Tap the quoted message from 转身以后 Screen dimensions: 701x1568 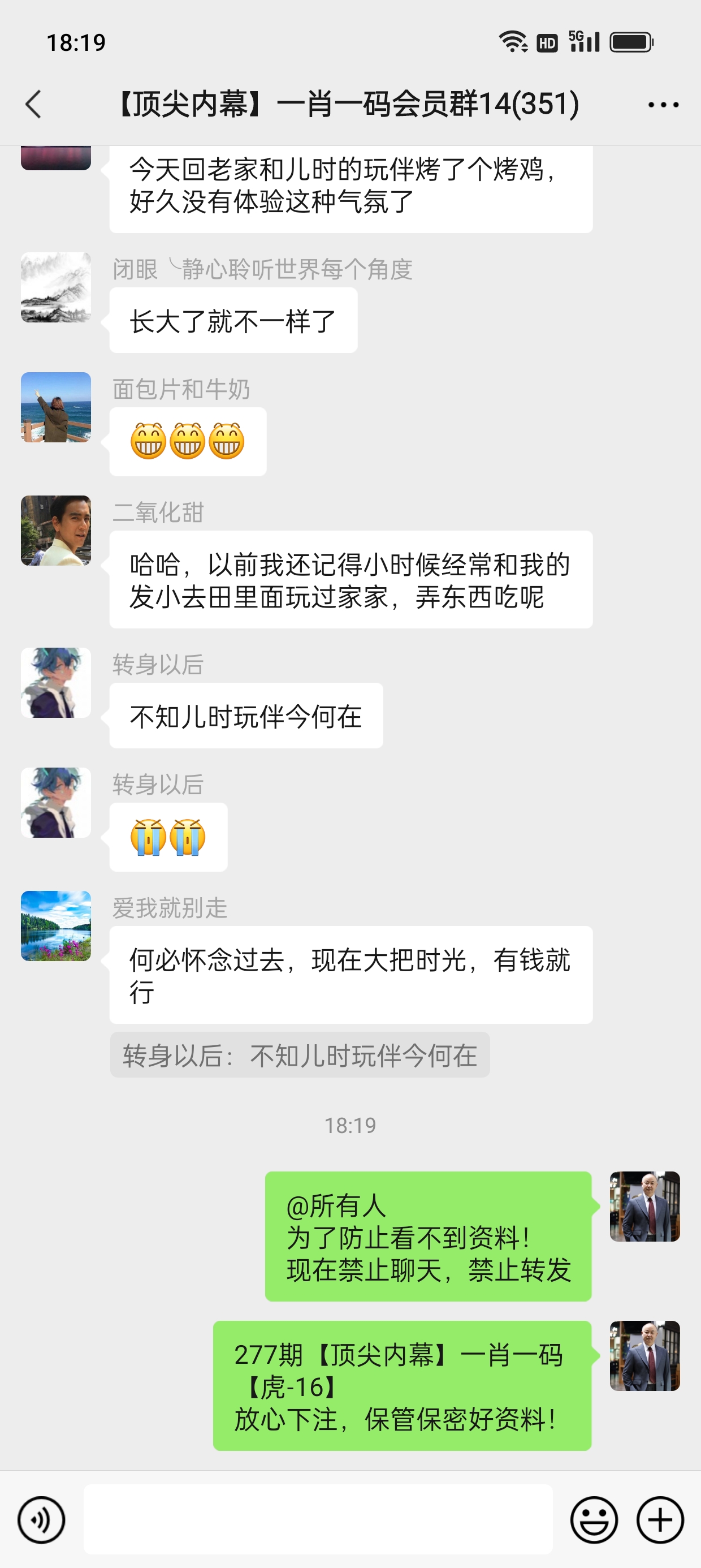tap(300, 1055)
